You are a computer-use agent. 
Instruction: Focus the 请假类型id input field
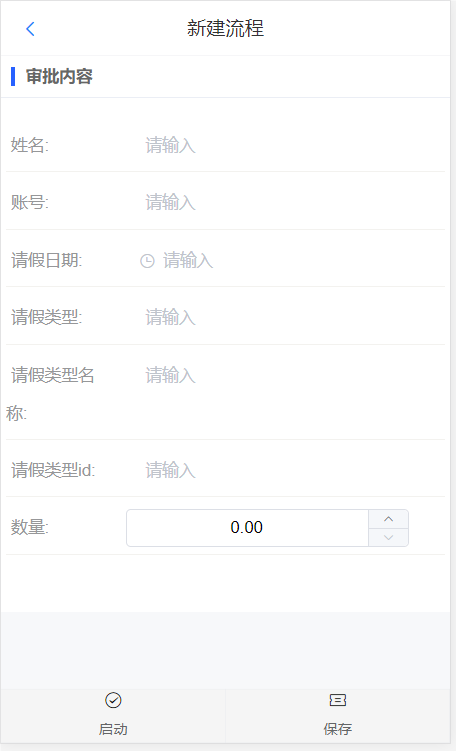click(292, 470)
